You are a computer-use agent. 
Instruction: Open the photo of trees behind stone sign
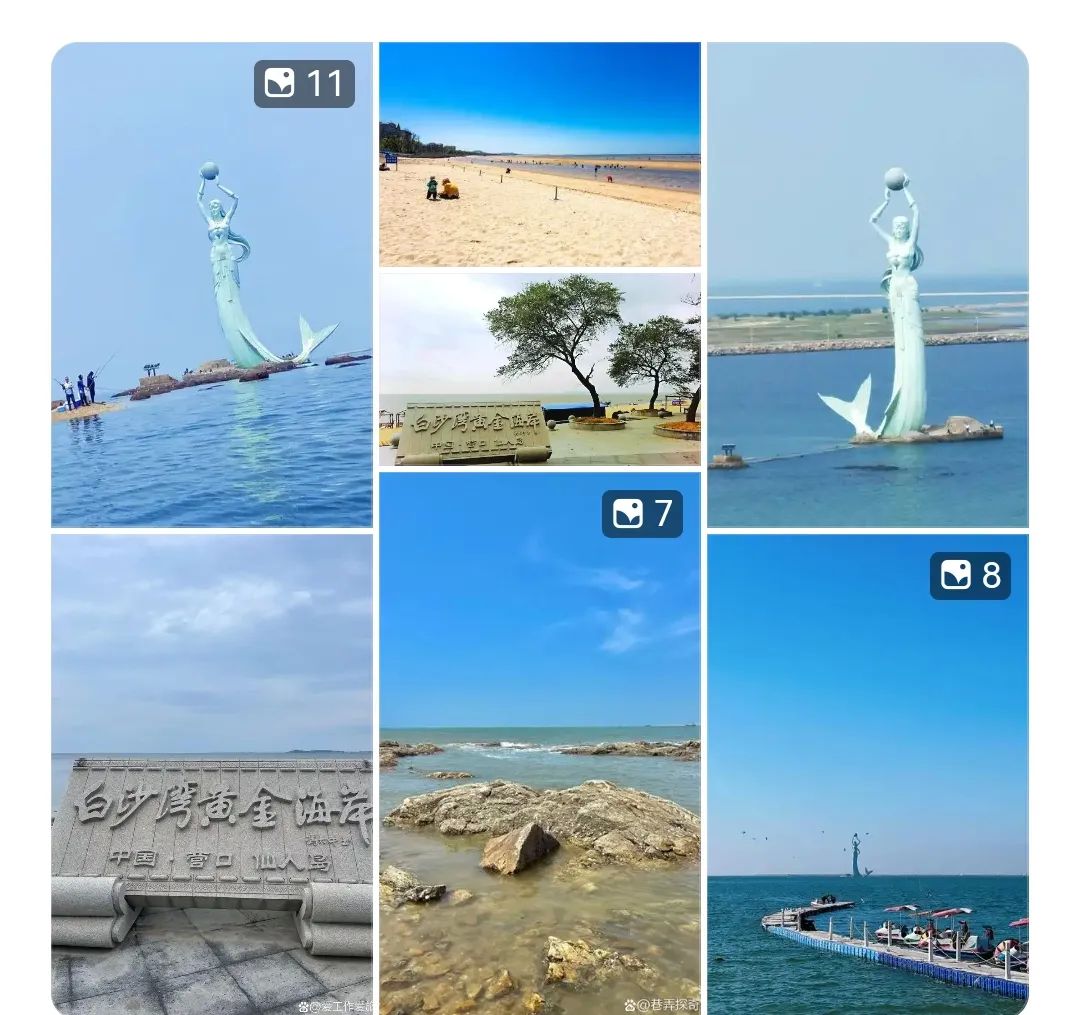tap(539, 370)
